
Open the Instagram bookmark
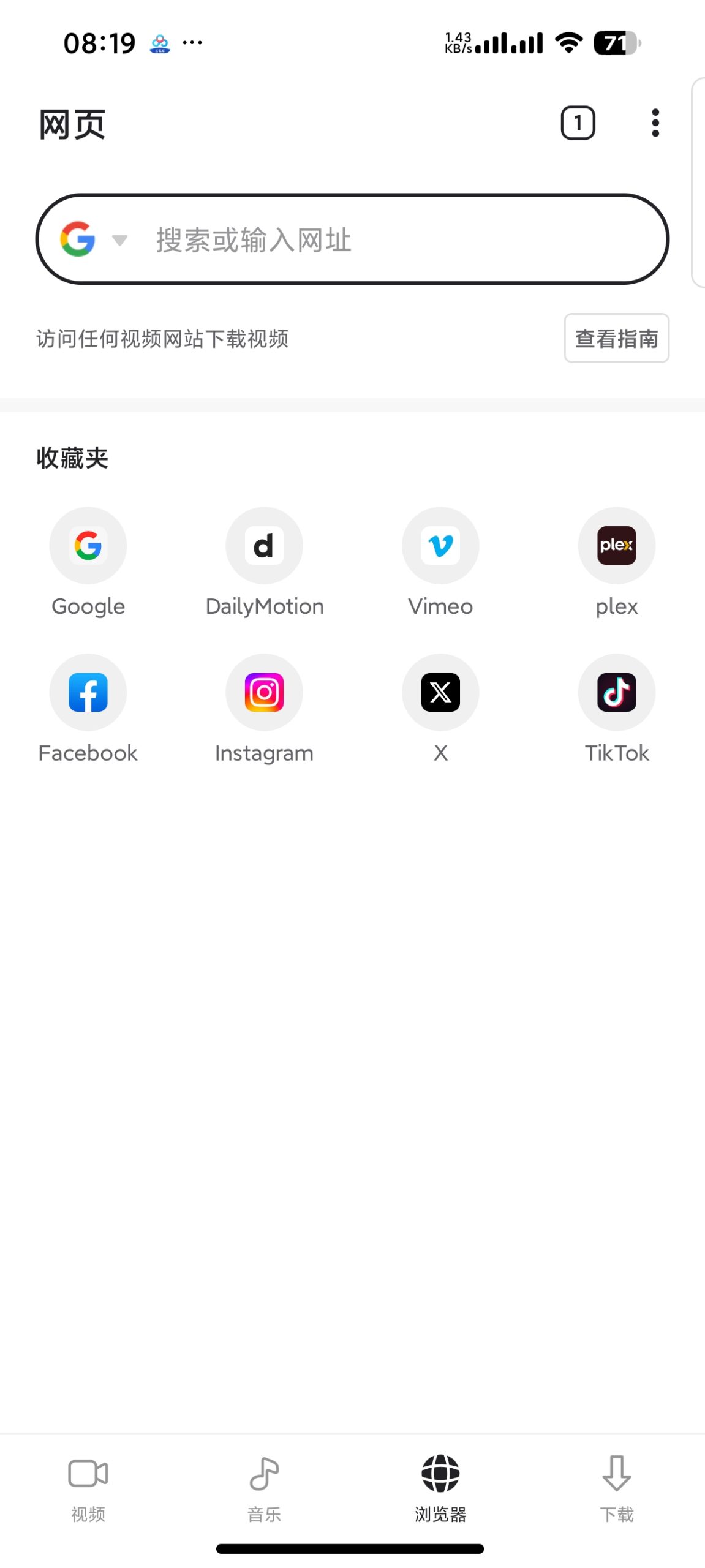tap(264, 692)
